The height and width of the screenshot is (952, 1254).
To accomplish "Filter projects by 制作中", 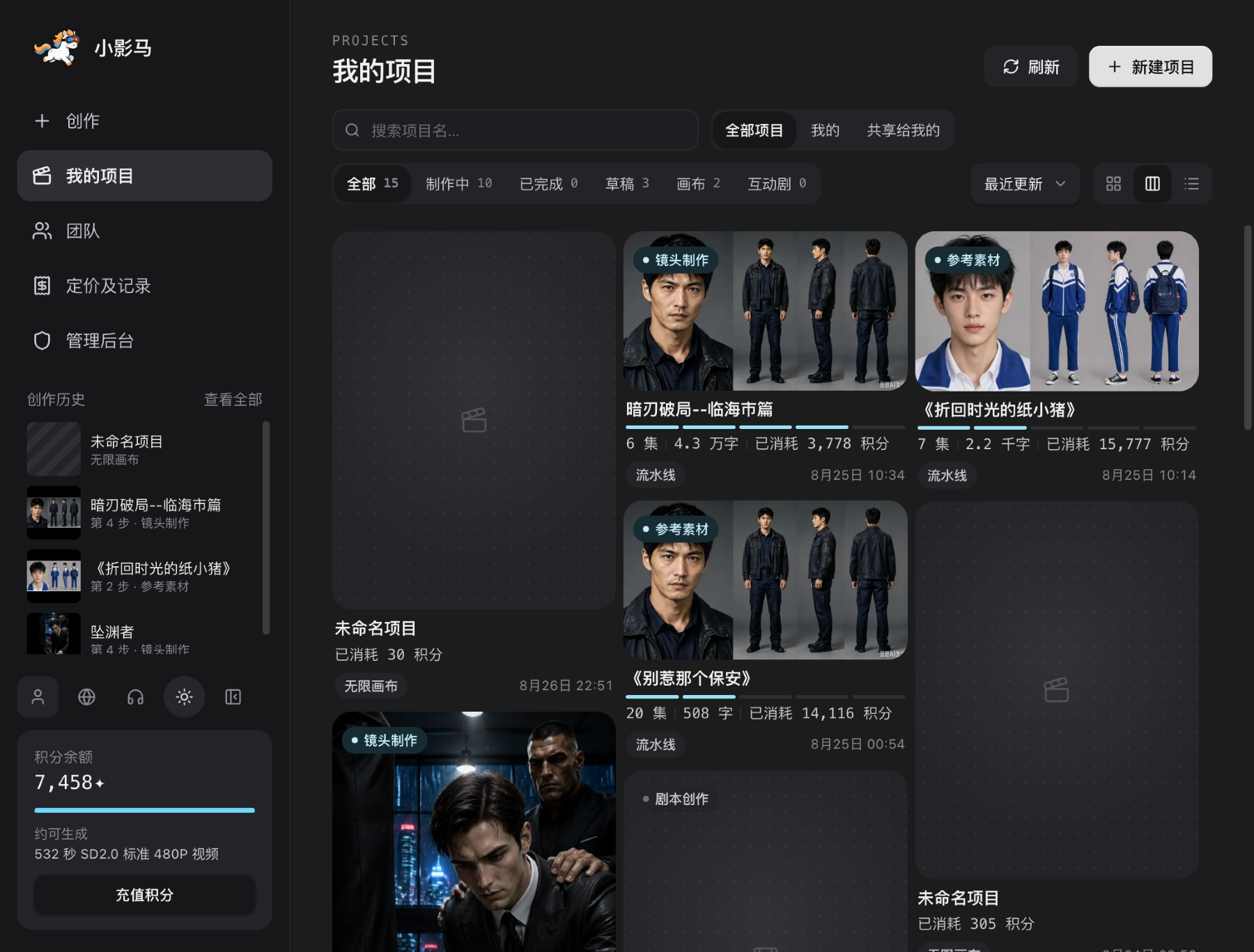I will (x=458, y=184).
